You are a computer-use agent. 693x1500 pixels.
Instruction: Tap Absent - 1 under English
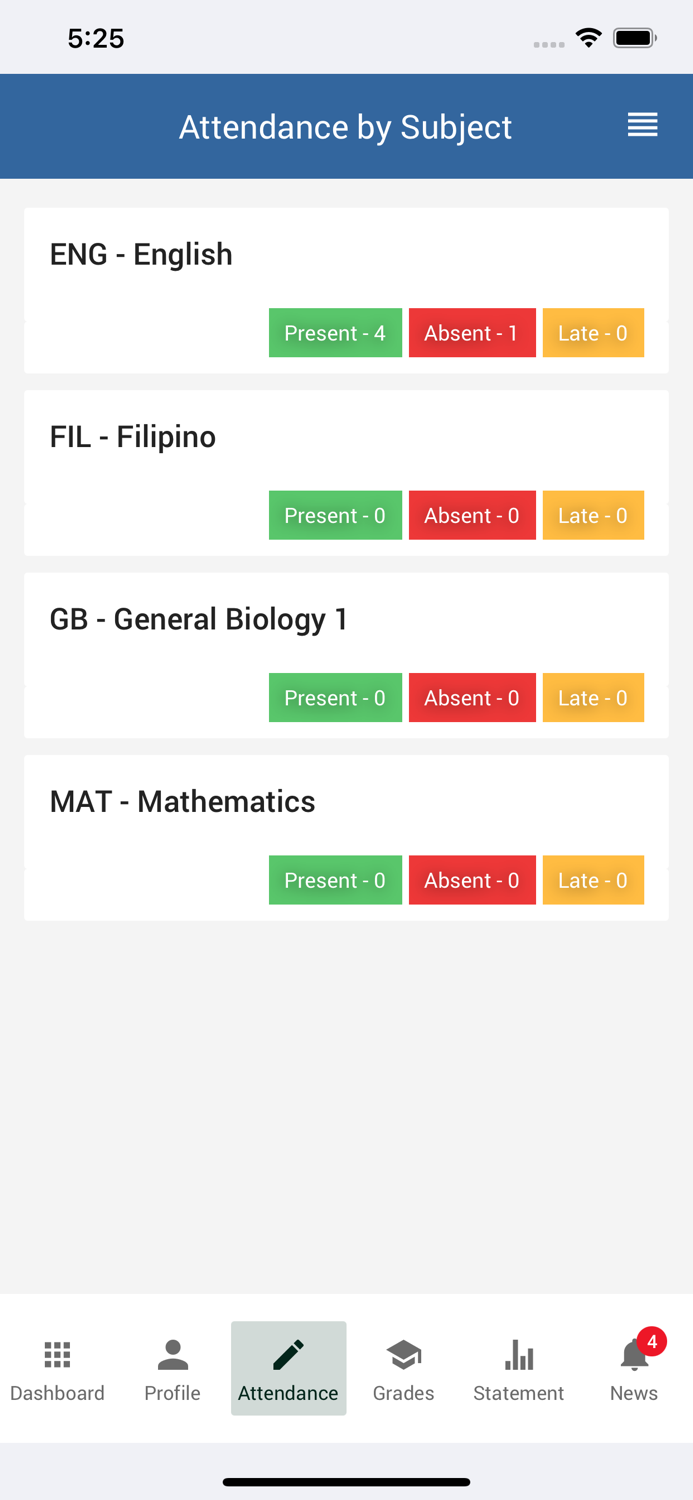[472, 333]
